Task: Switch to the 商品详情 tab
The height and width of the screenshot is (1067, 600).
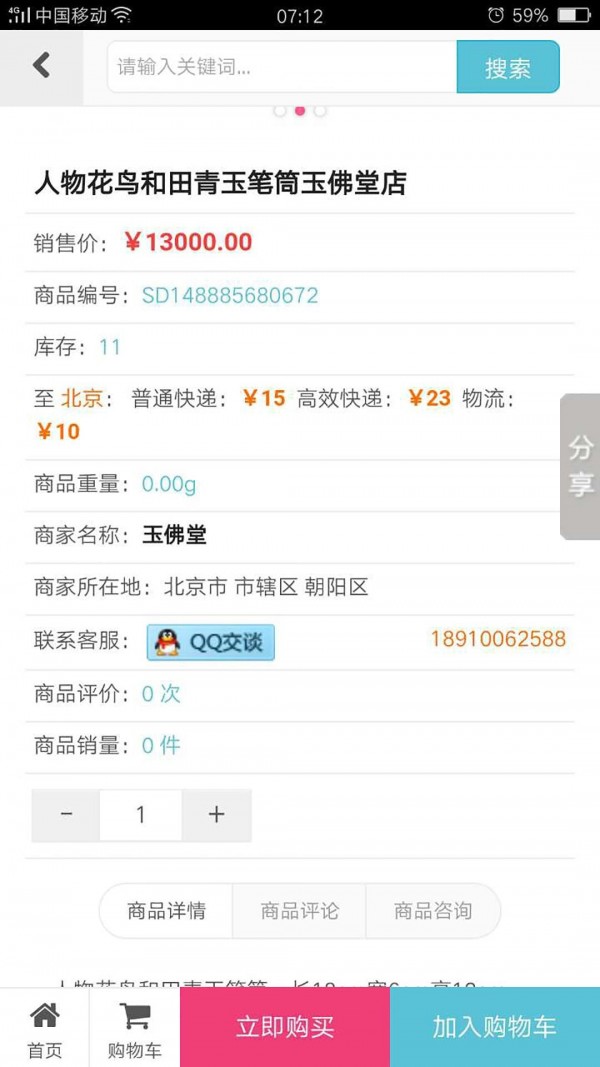Action: pyautogui.click(x=166, y=910)
